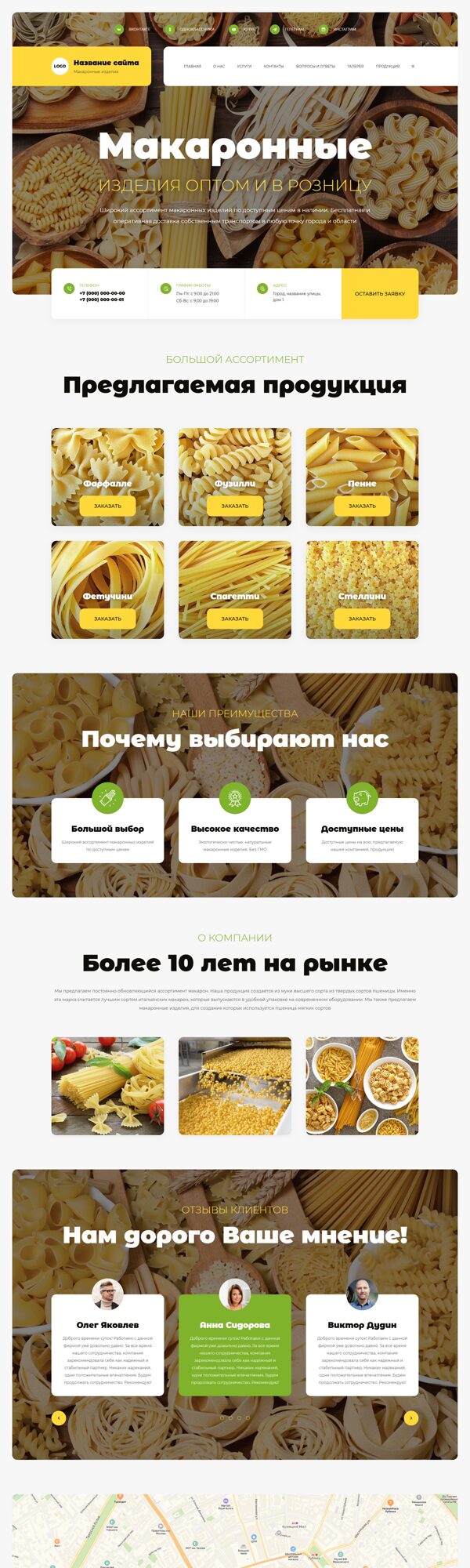
Task: Go to the Главная menu item
Action: click(193, 67)
